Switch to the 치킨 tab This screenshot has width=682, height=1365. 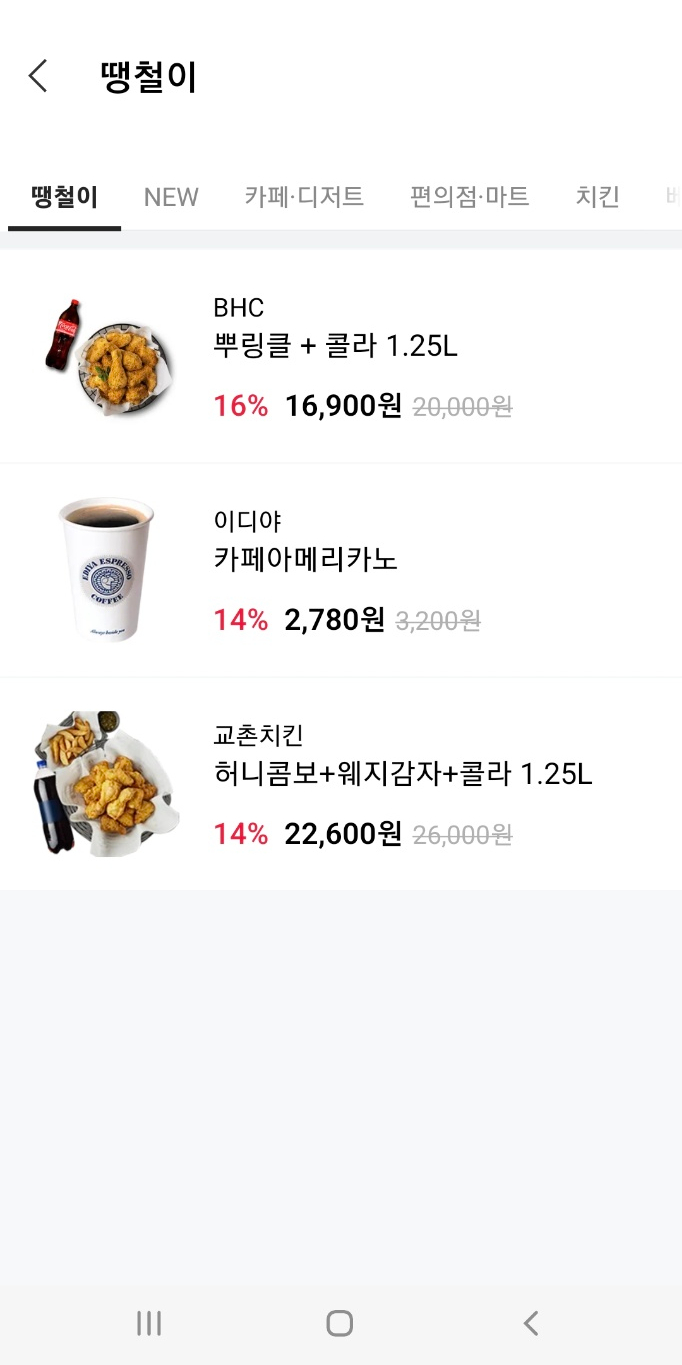(598, 197)
